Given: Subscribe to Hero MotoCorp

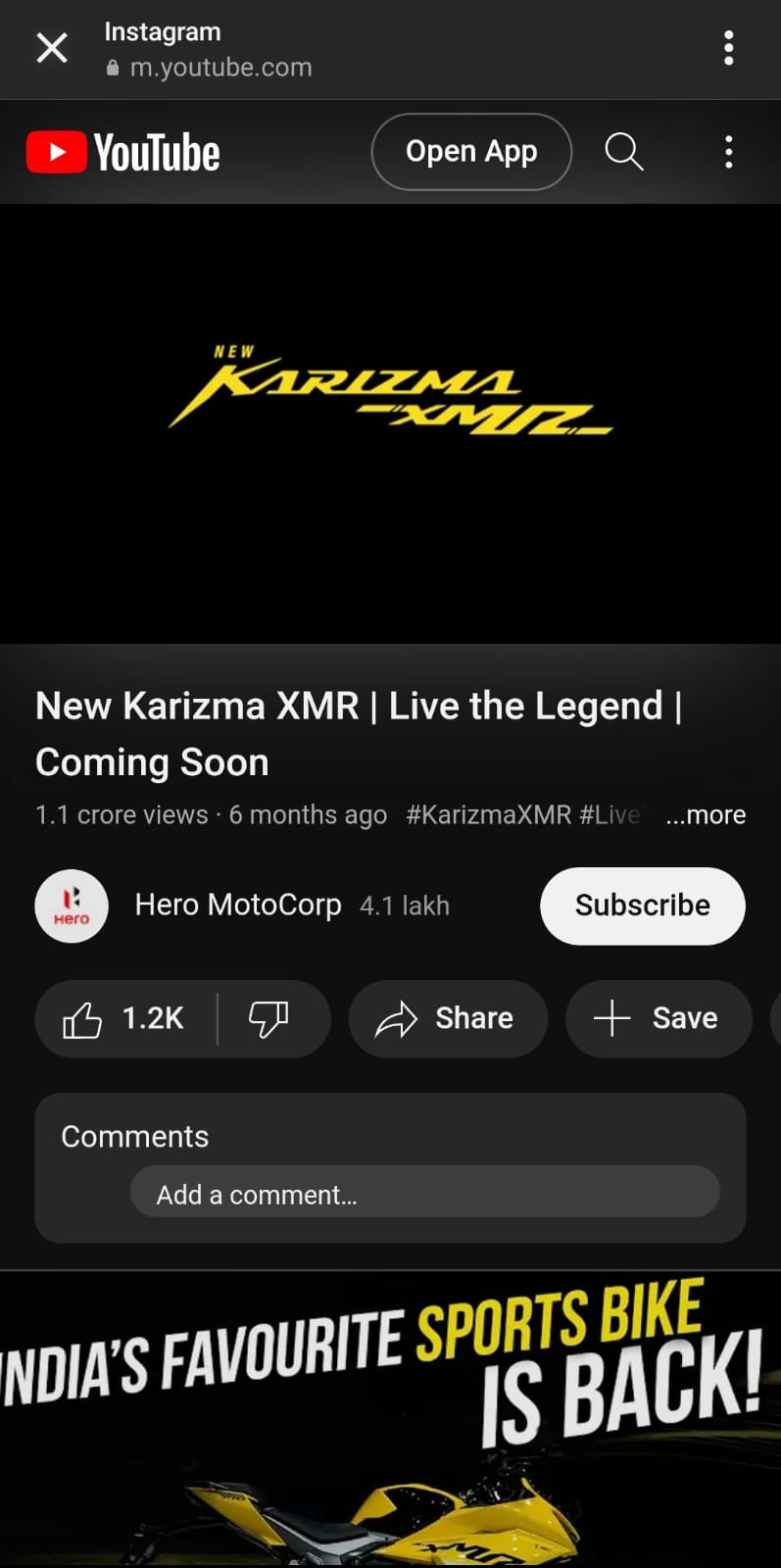Looking at the screenshot, I should point(643,906).
